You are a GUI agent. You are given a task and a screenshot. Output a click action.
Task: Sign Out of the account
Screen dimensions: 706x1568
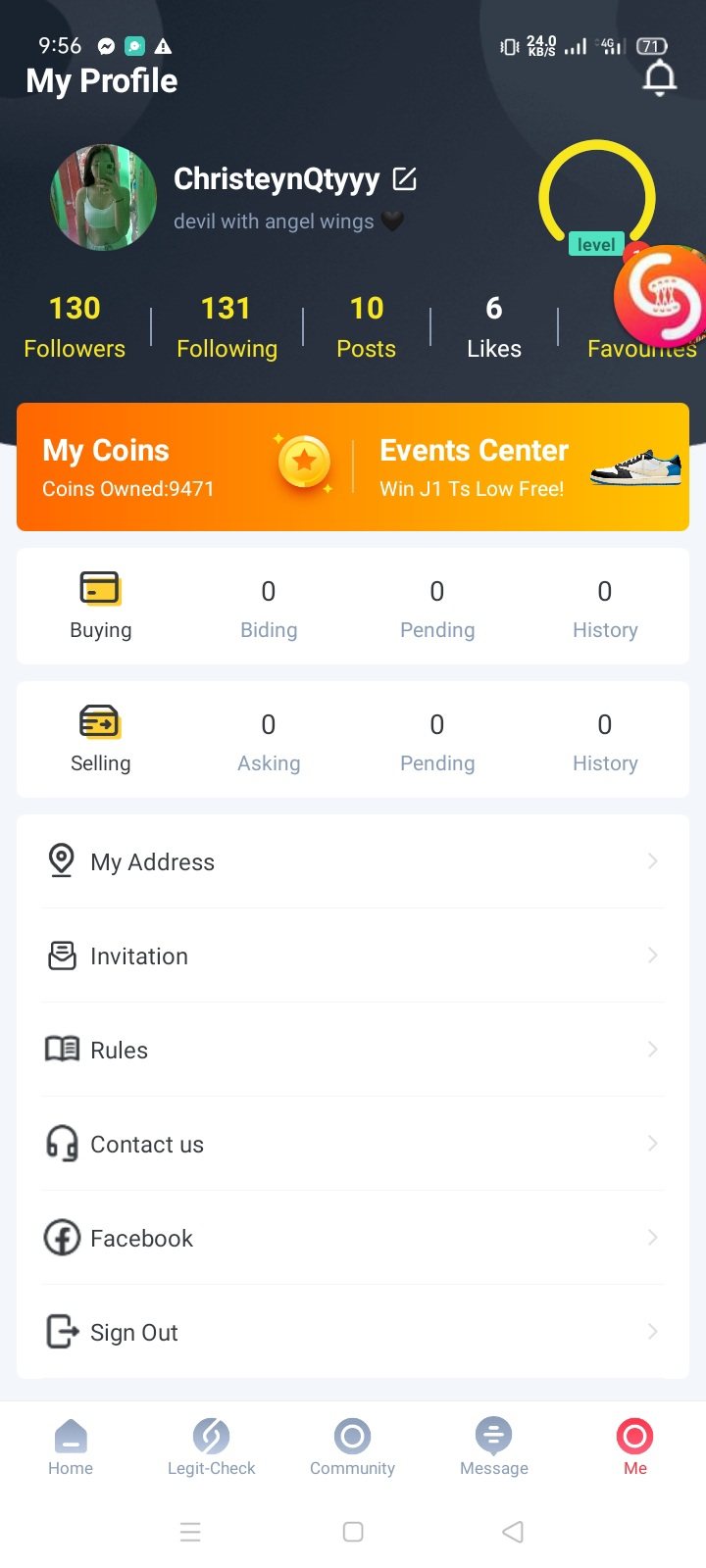(353, 1332)
